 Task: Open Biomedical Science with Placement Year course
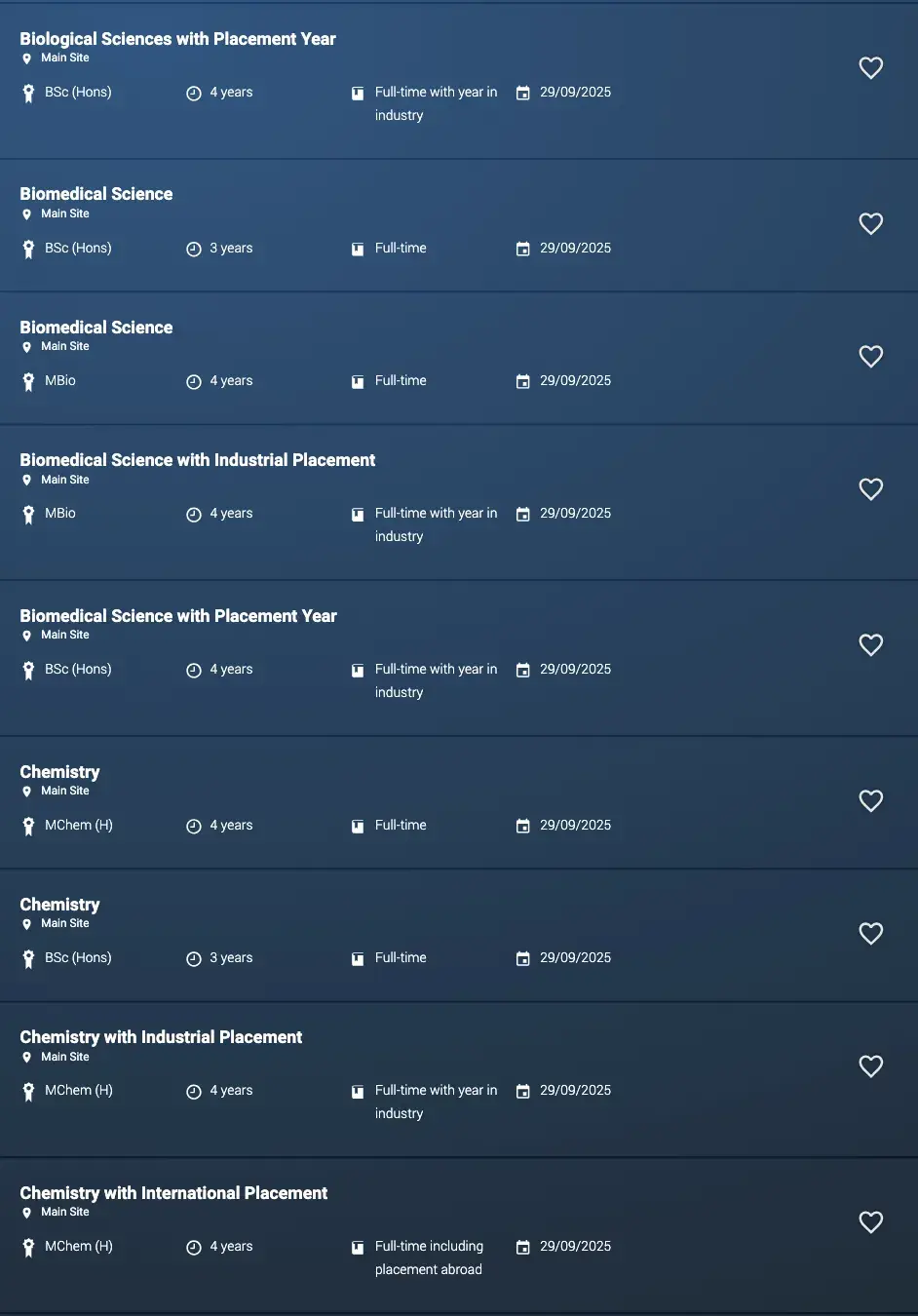coord(177,616)
